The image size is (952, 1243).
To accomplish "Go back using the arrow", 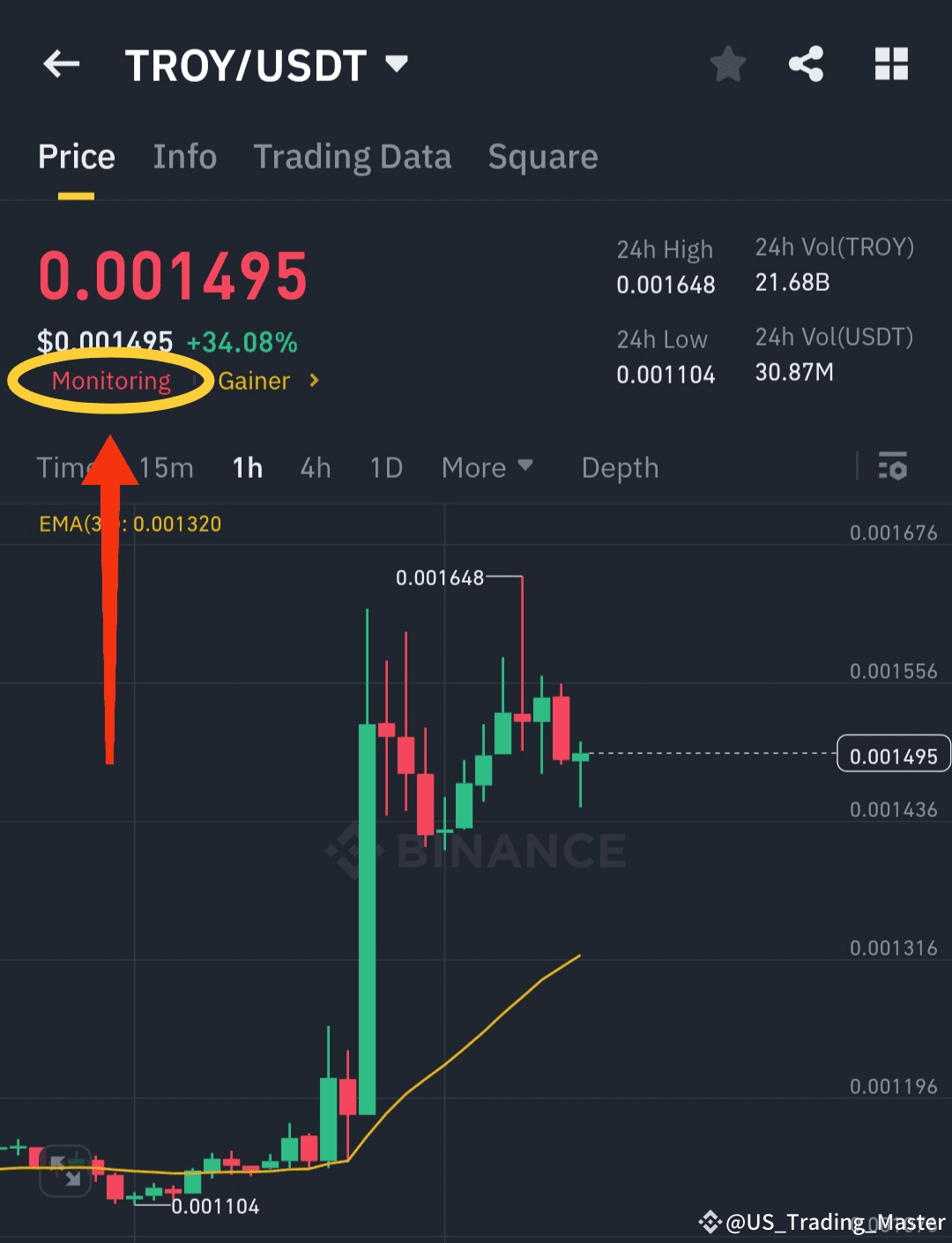I will pos(62,63).
